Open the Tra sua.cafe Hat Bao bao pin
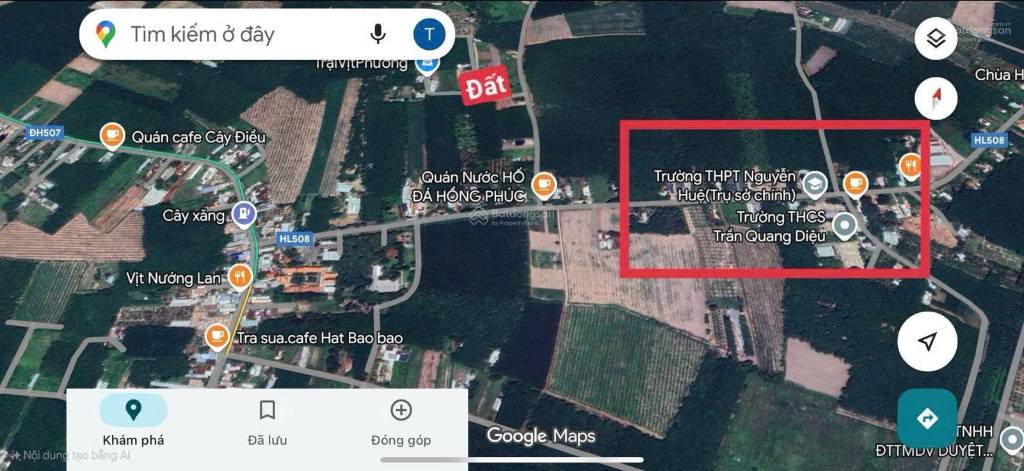Screen dimensions: 1024x471 pyautogui.click(x=216, y=337)
